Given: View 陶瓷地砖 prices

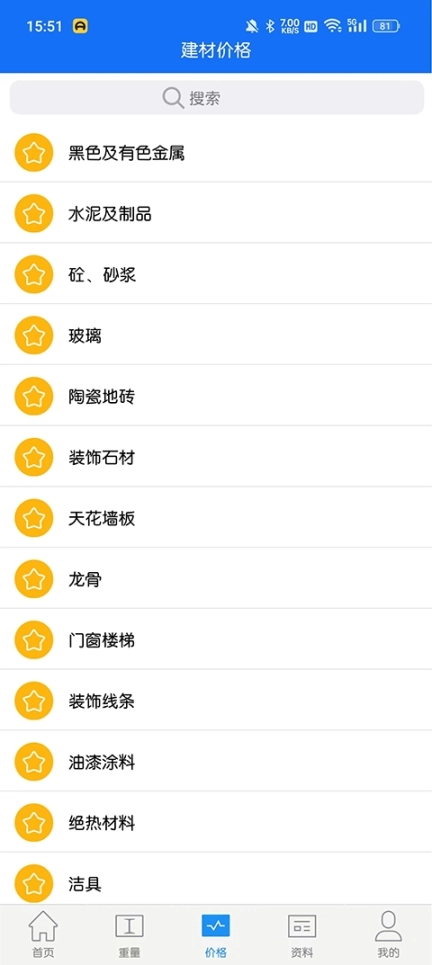Looking at the screenshot, I should (x=216, y=396).
